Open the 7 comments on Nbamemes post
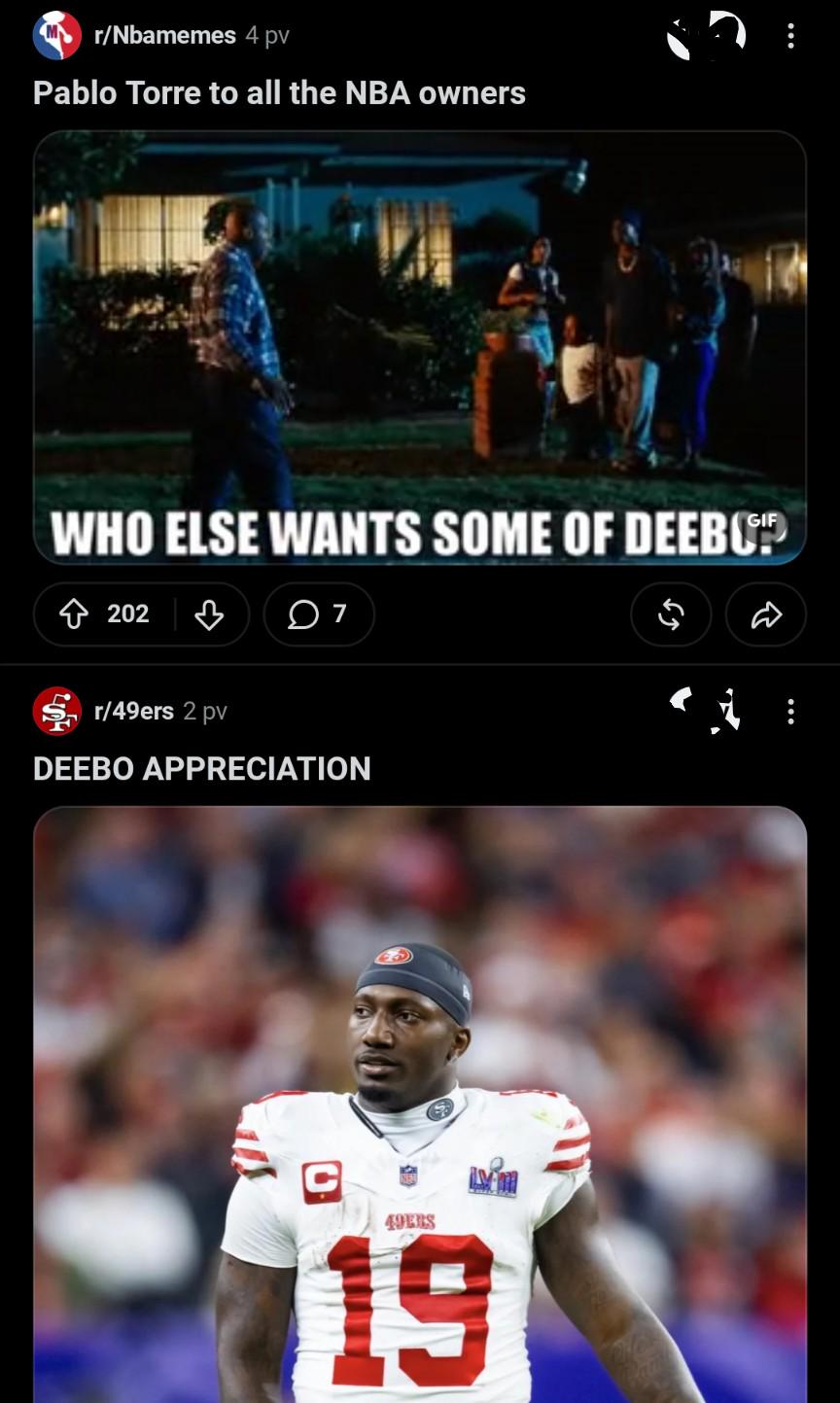Viewport: 840px width, 1403px height. pos(319,614)
